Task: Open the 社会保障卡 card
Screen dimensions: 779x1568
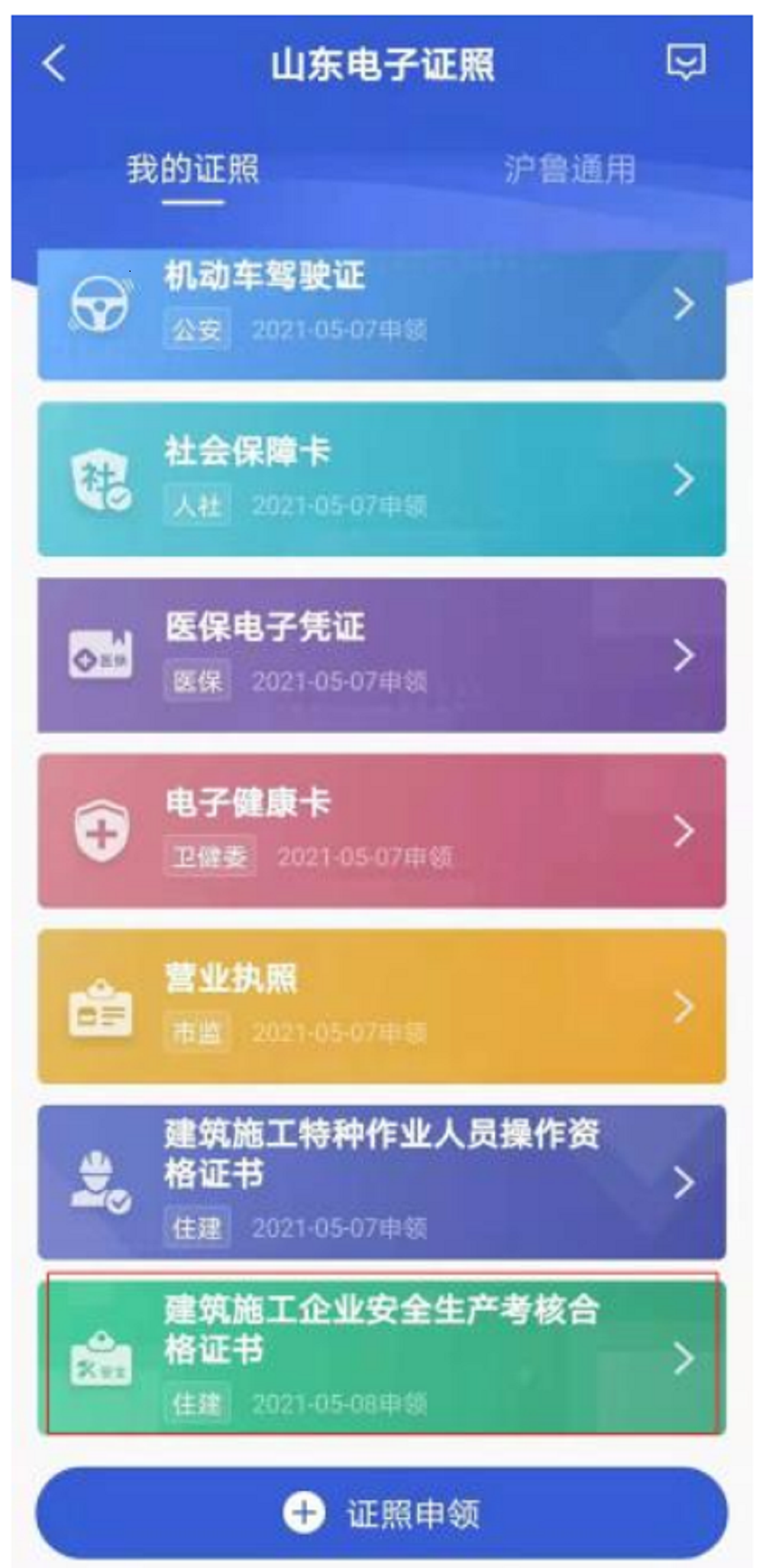Action: click(x=382, y=479)
